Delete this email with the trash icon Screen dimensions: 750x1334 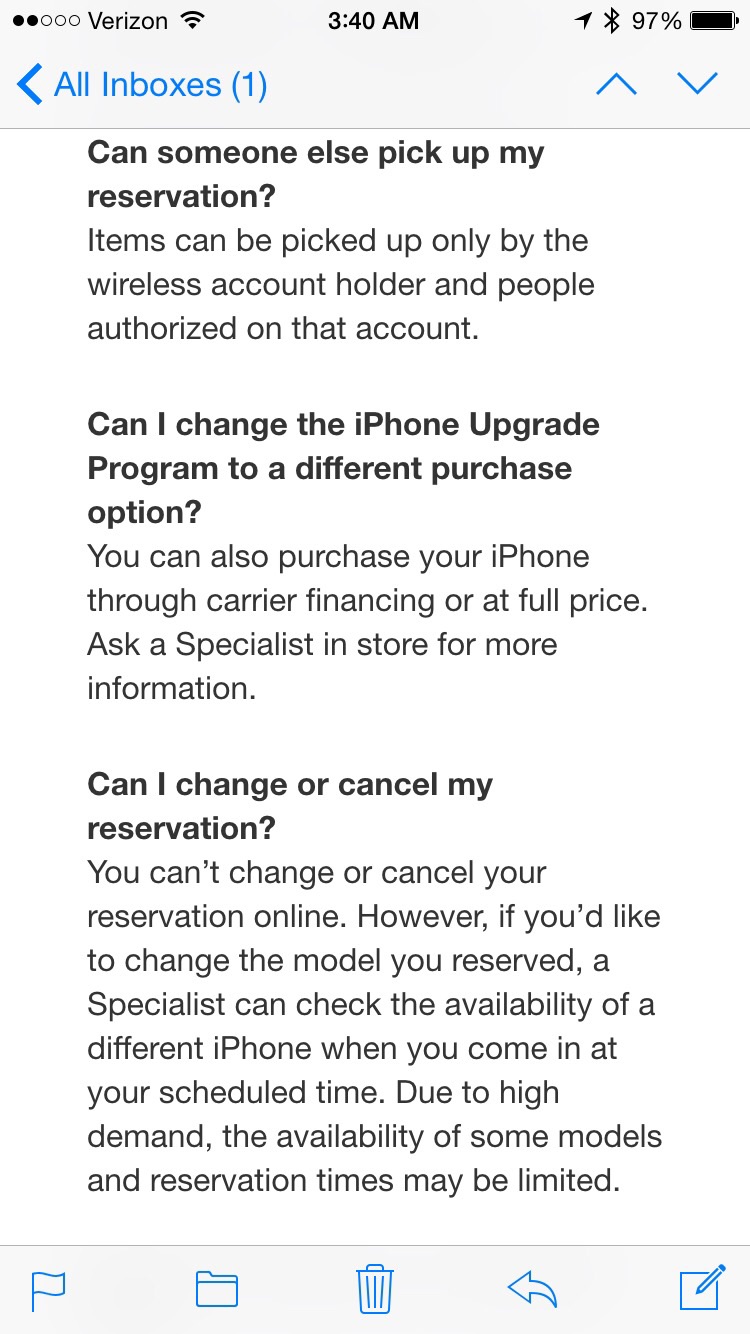[x=375, y=1288]
